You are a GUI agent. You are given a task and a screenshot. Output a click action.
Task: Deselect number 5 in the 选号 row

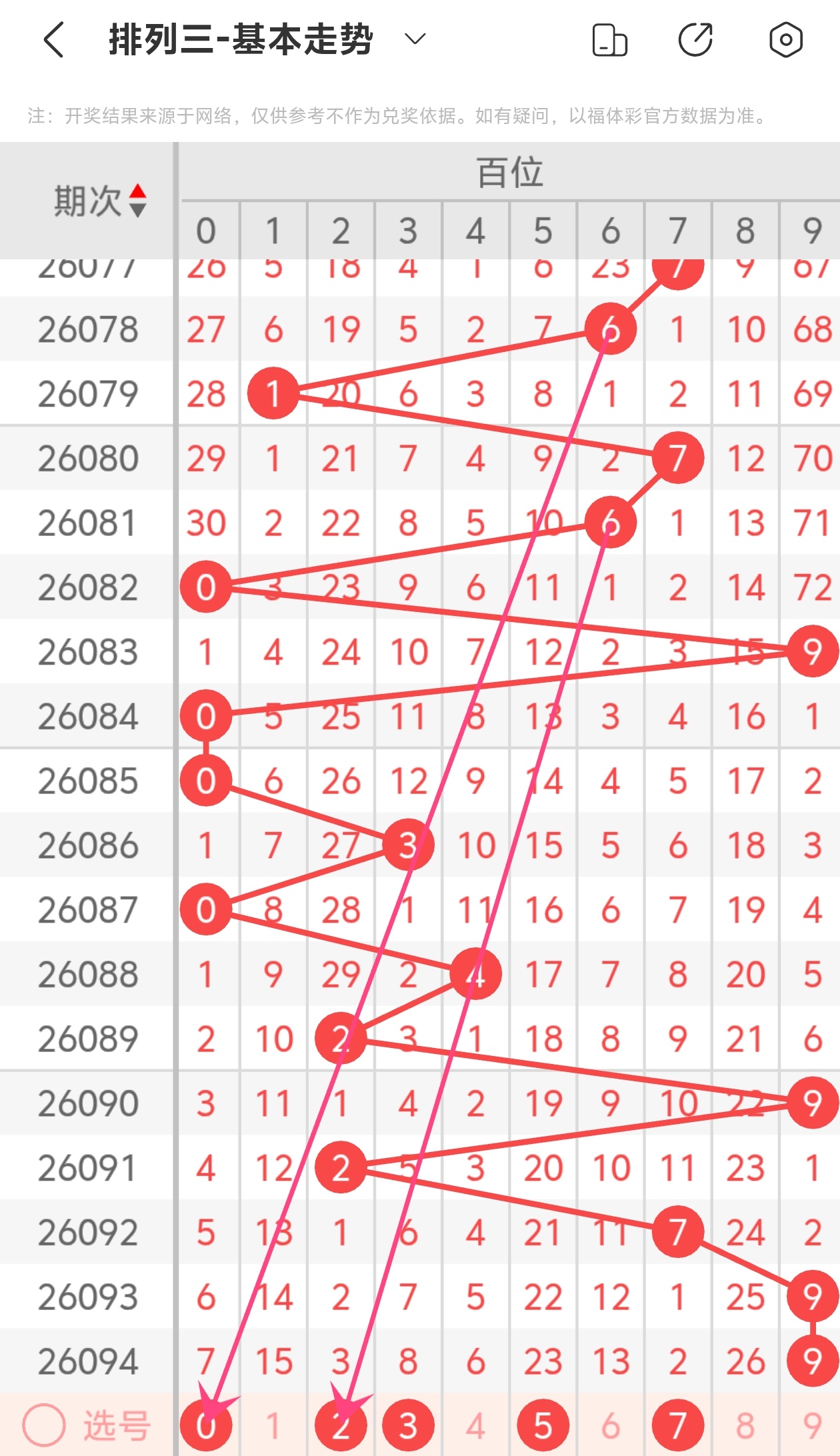(543, 1425)
